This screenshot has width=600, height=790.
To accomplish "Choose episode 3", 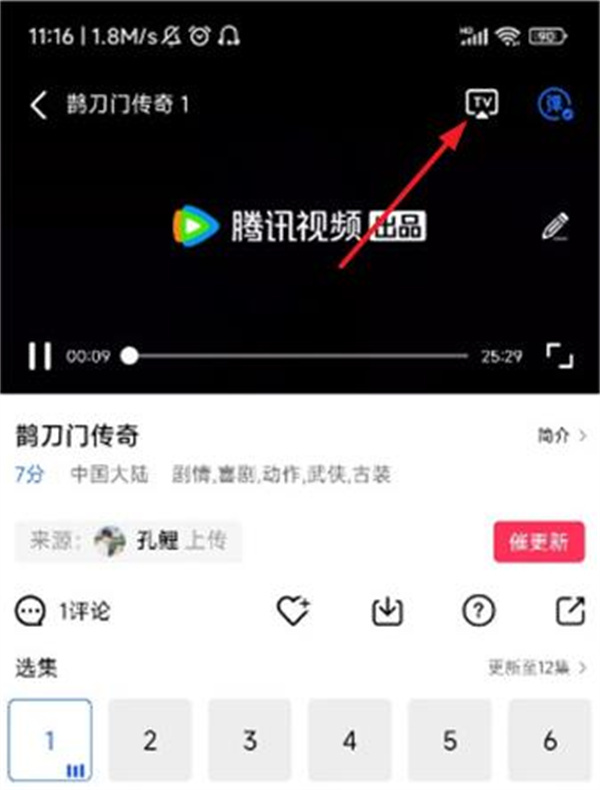I will point(249,741).
